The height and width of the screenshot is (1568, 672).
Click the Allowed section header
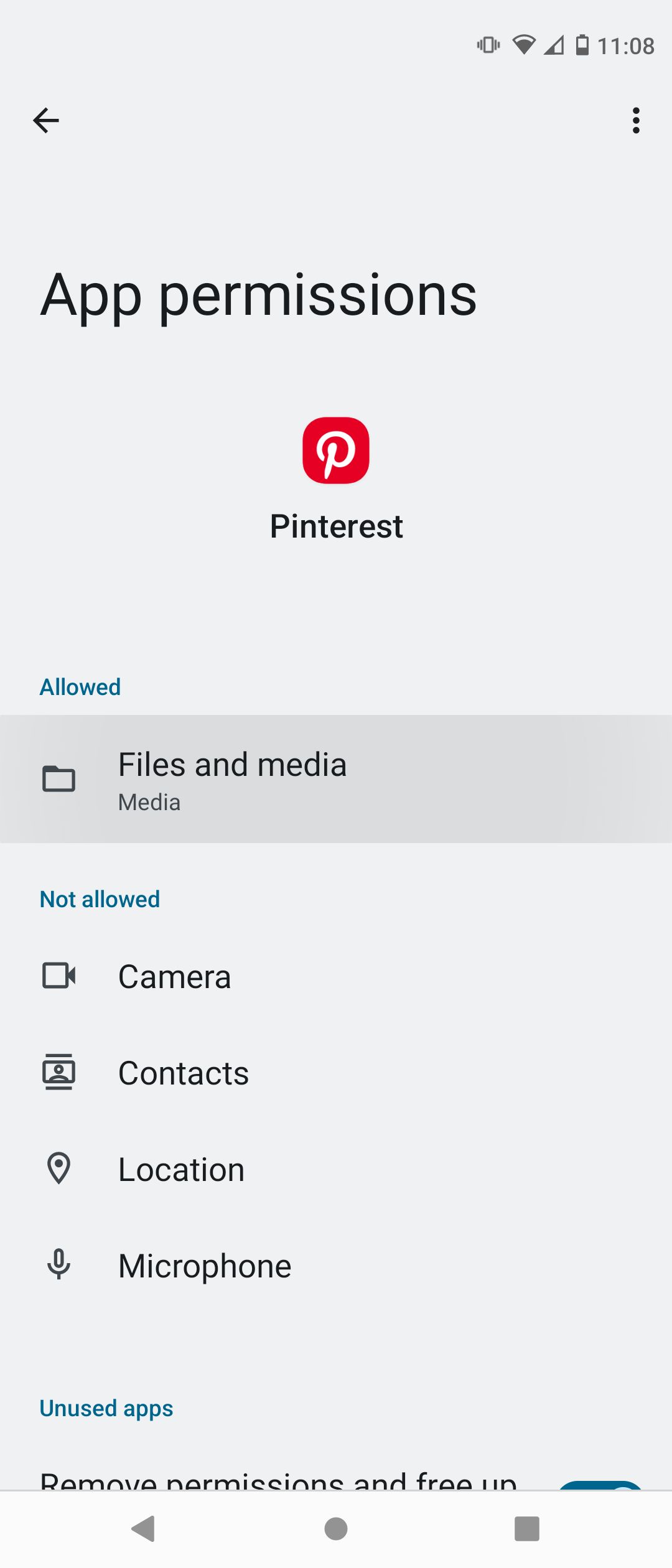80,687
